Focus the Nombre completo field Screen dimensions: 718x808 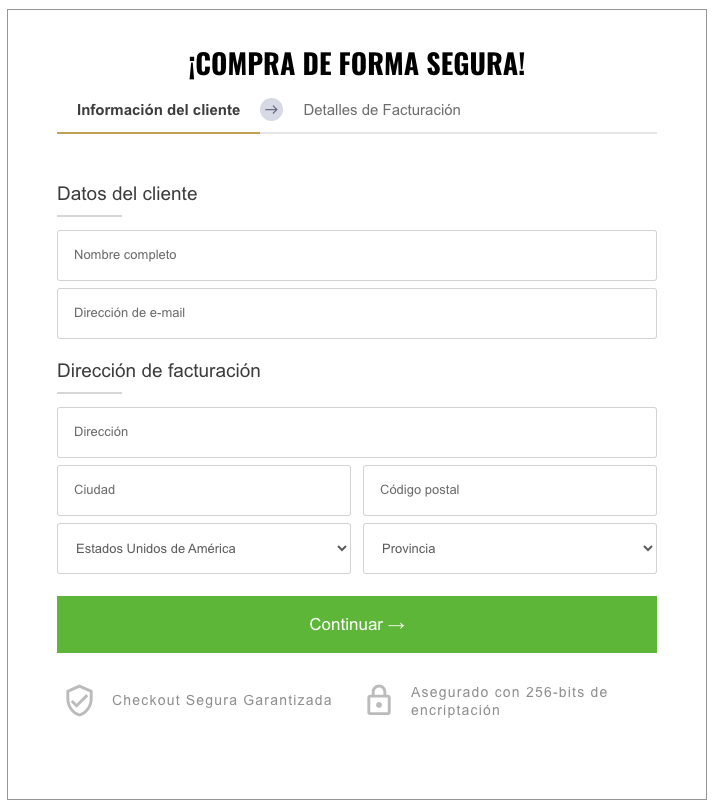[356, 255]
